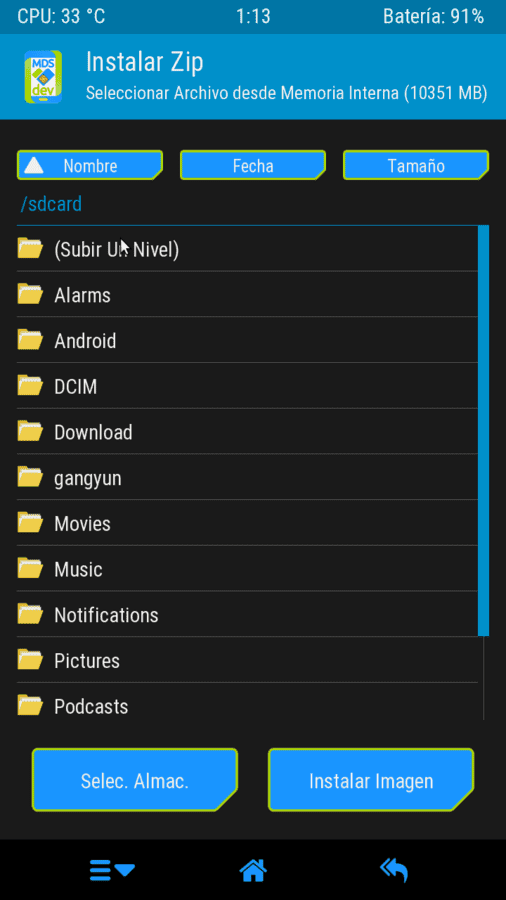This screenshot has height=900, width=506.
Task: Open the Notifications folder
Action: (247, 615)
